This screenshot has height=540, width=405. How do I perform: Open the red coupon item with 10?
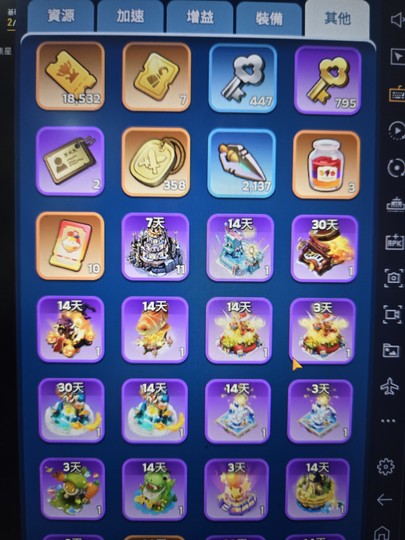pos(70,246)
